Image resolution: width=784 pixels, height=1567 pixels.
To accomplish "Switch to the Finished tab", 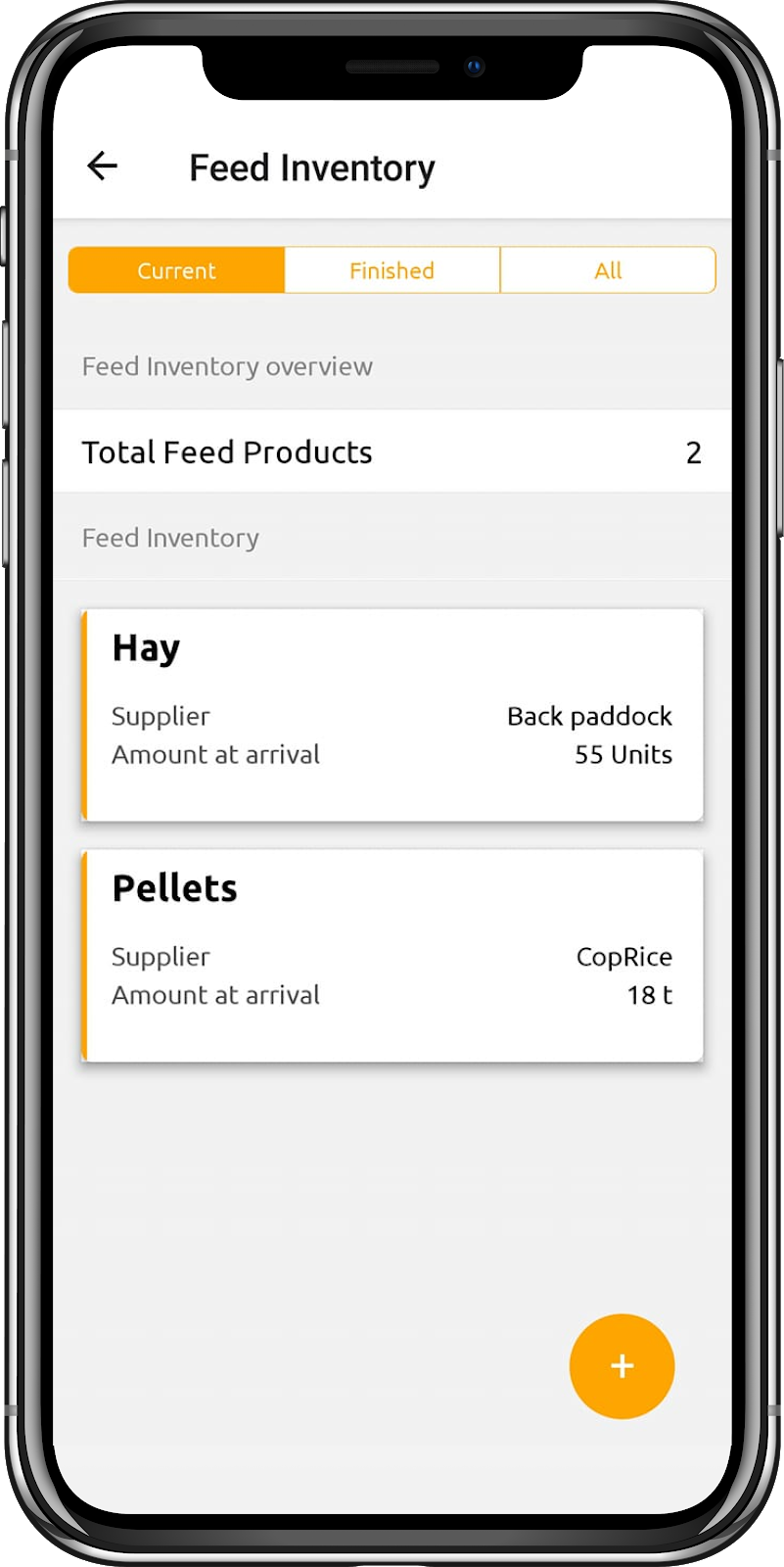I will click(x=392, y=270).
